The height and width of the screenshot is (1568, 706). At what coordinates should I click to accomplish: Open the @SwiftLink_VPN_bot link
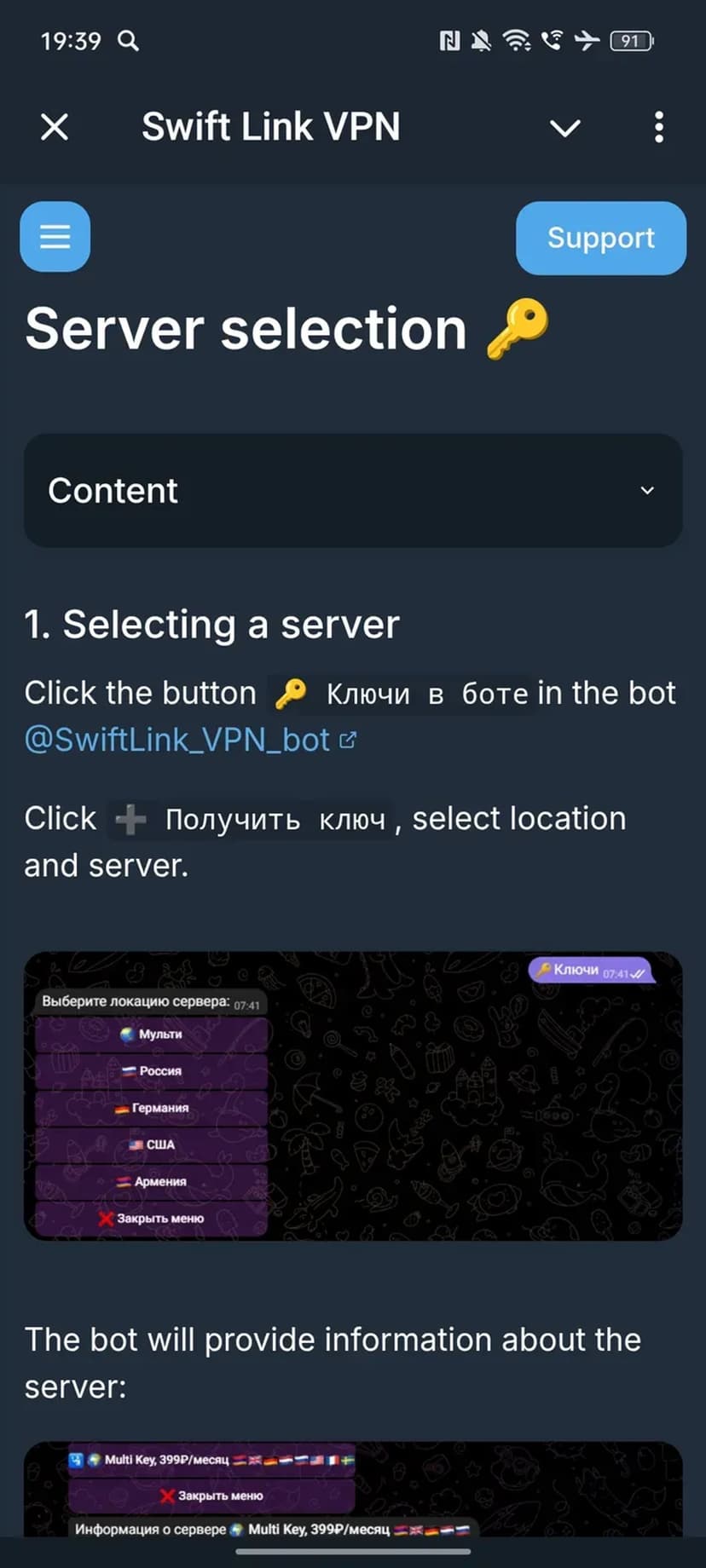coord(179,740)
